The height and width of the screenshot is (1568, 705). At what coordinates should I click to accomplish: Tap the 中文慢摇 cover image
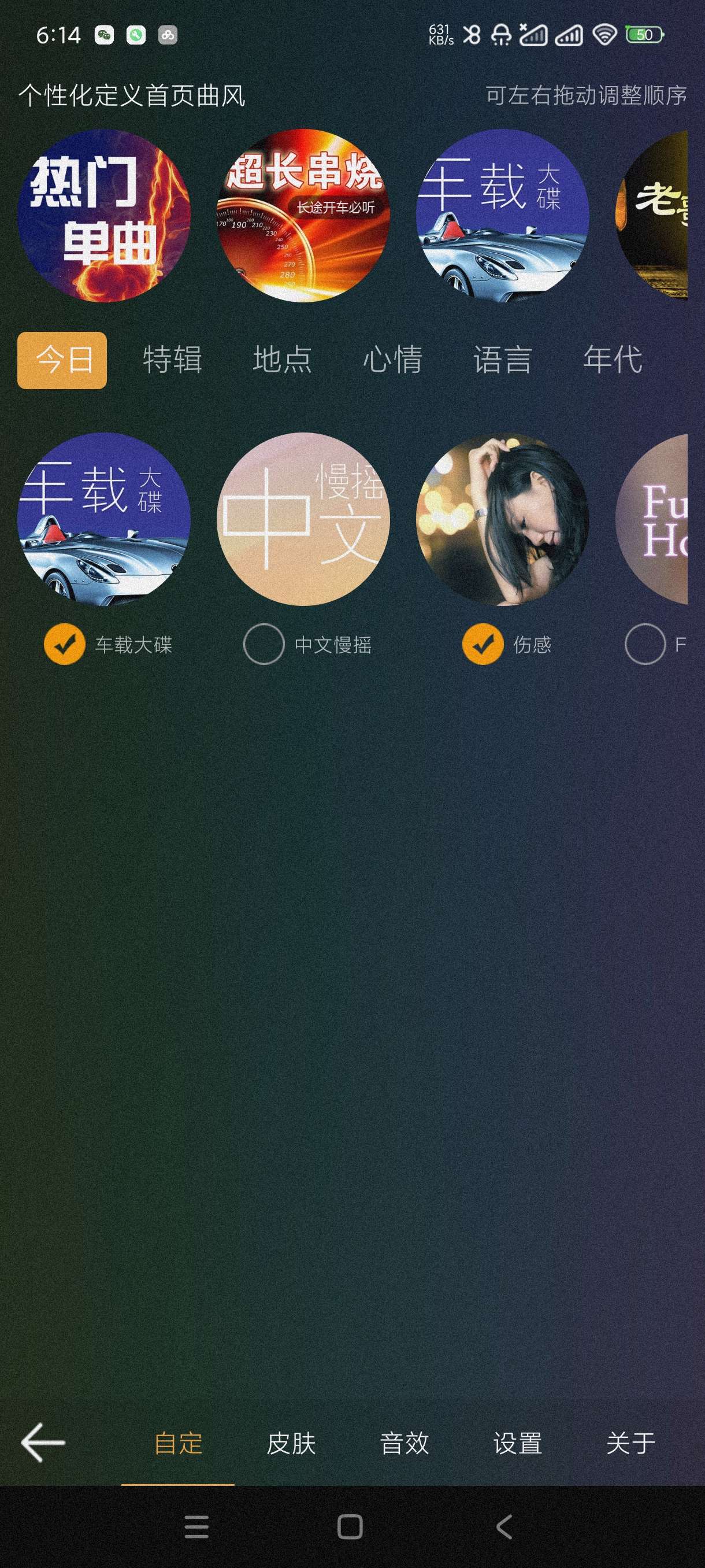tap(303, 519)
